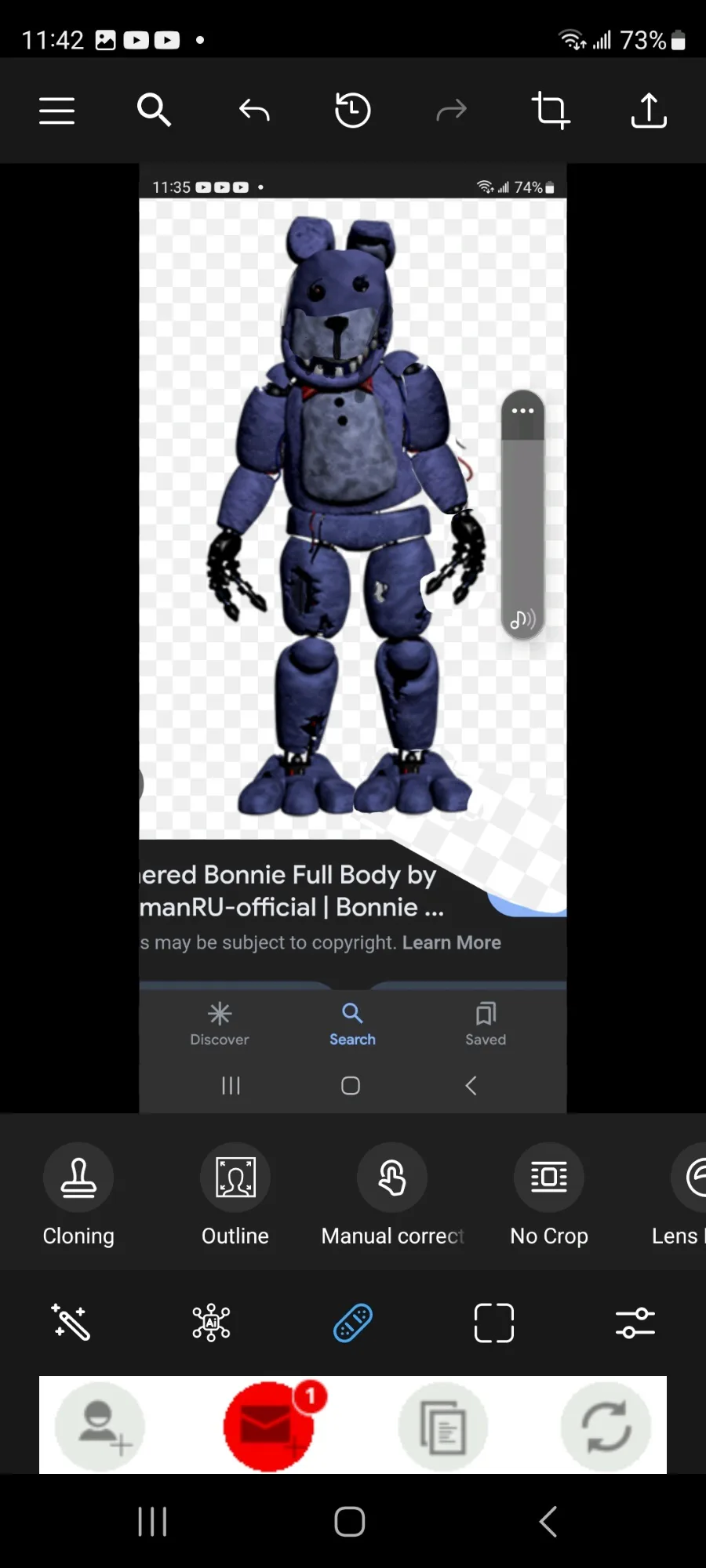Tap the add person icon in the banner
The height and width of the screenshot is (1568, 706).
[x=100, y=1426]
